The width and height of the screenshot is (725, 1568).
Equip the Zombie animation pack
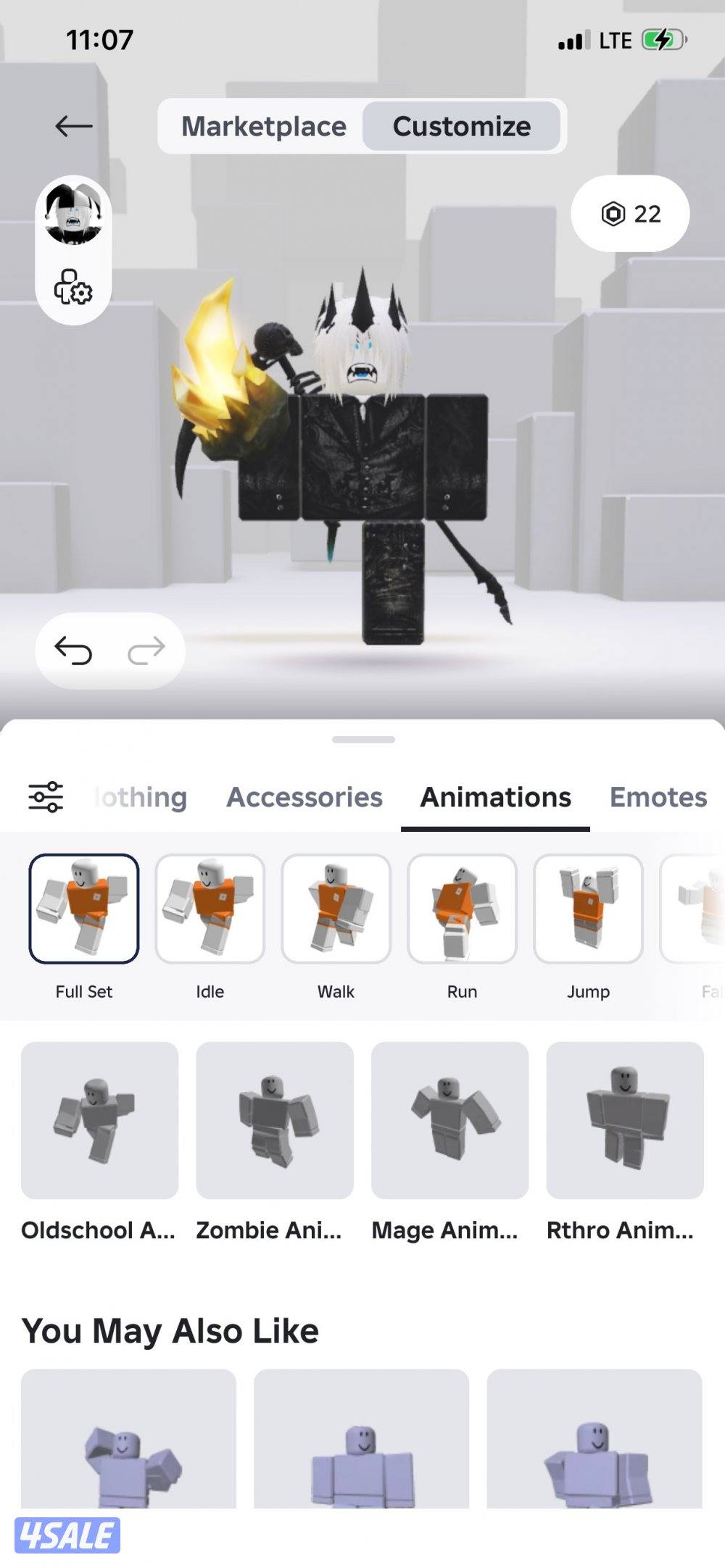tap(275, 1120)
